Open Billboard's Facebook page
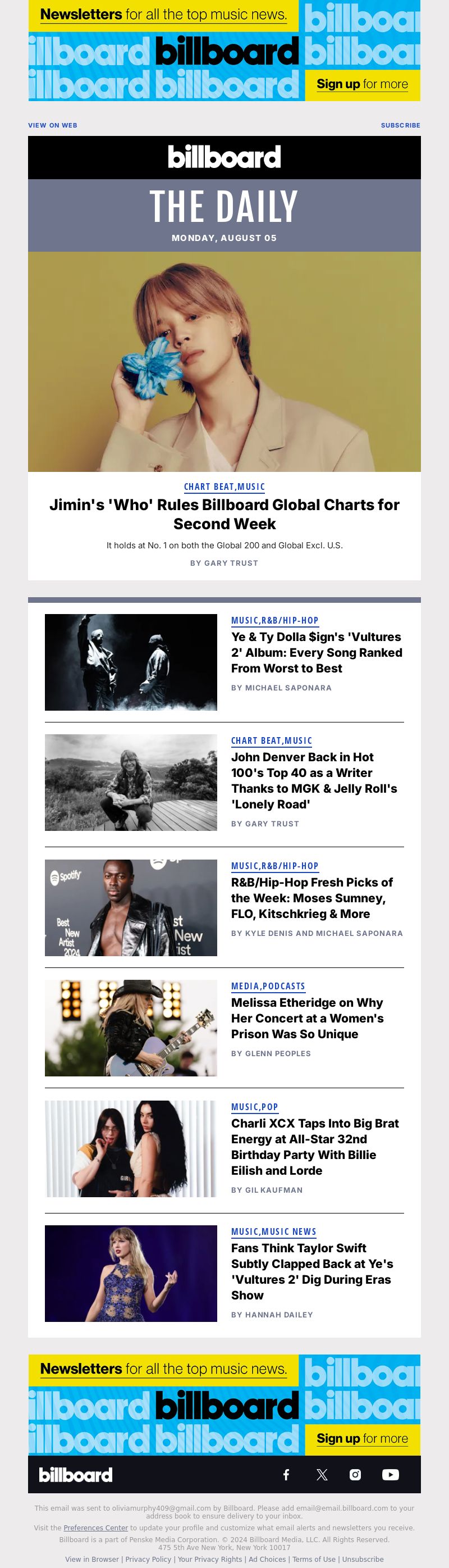Viewport: 449px width, 1568px height. 286,1474
